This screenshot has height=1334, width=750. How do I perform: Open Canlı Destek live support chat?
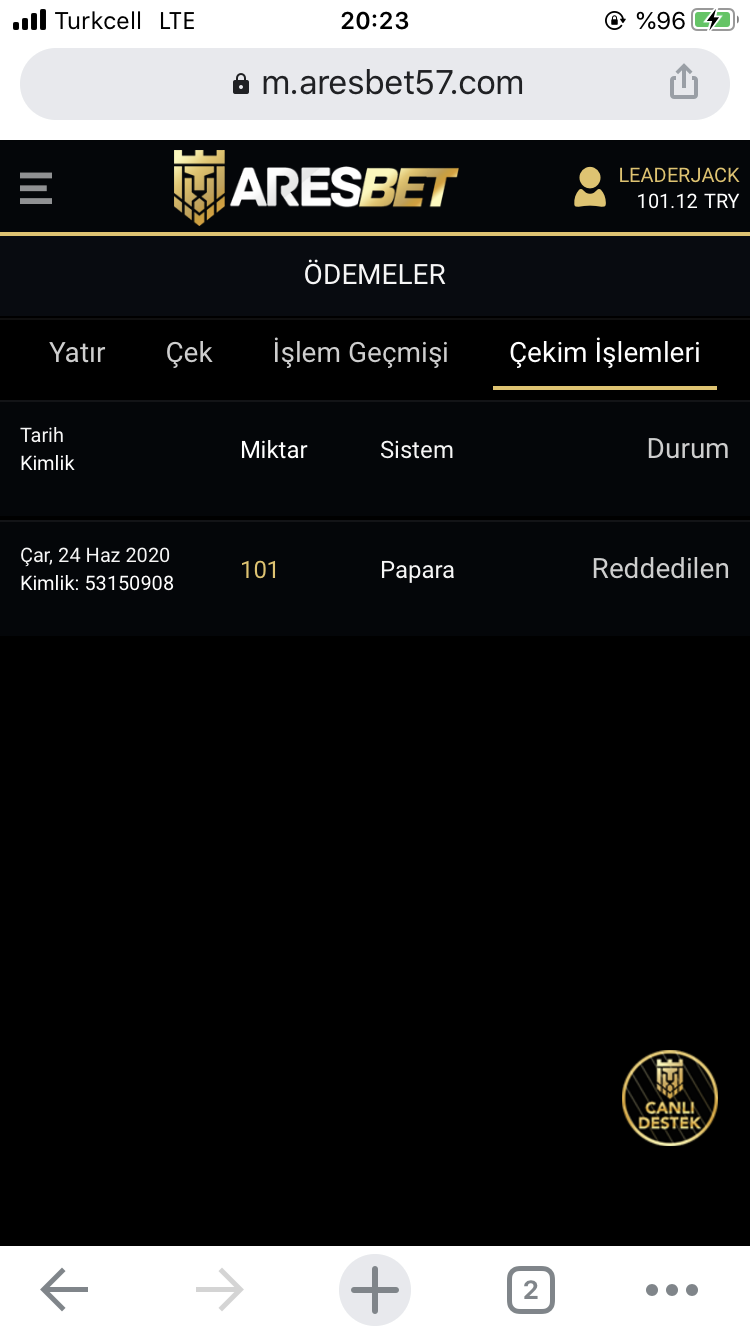(x=669, y=1097)
